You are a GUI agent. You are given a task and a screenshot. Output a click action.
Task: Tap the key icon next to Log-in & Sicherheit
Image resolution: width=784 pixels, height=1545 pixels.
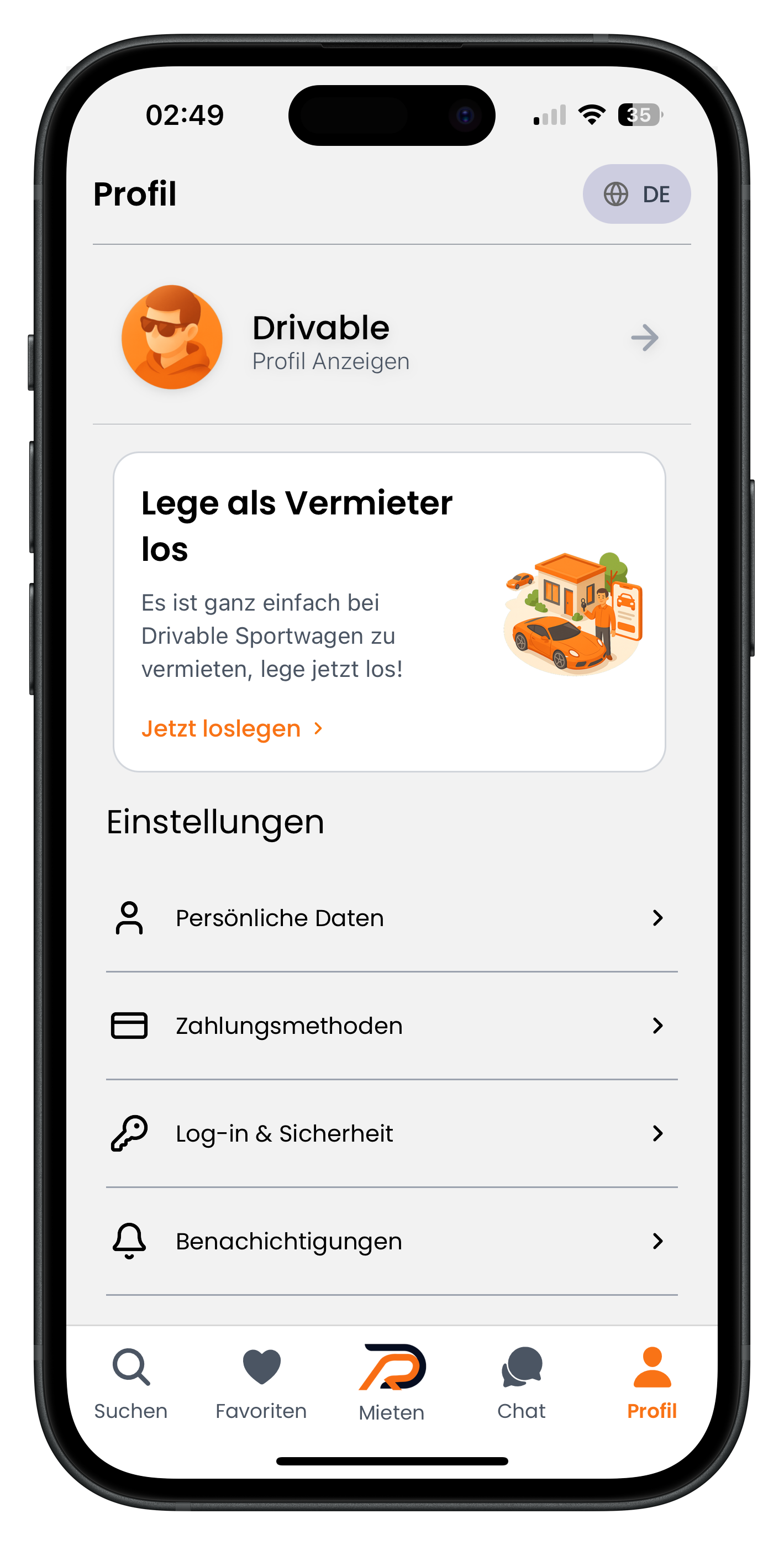pyautogui.click(x=129, y=1133)
